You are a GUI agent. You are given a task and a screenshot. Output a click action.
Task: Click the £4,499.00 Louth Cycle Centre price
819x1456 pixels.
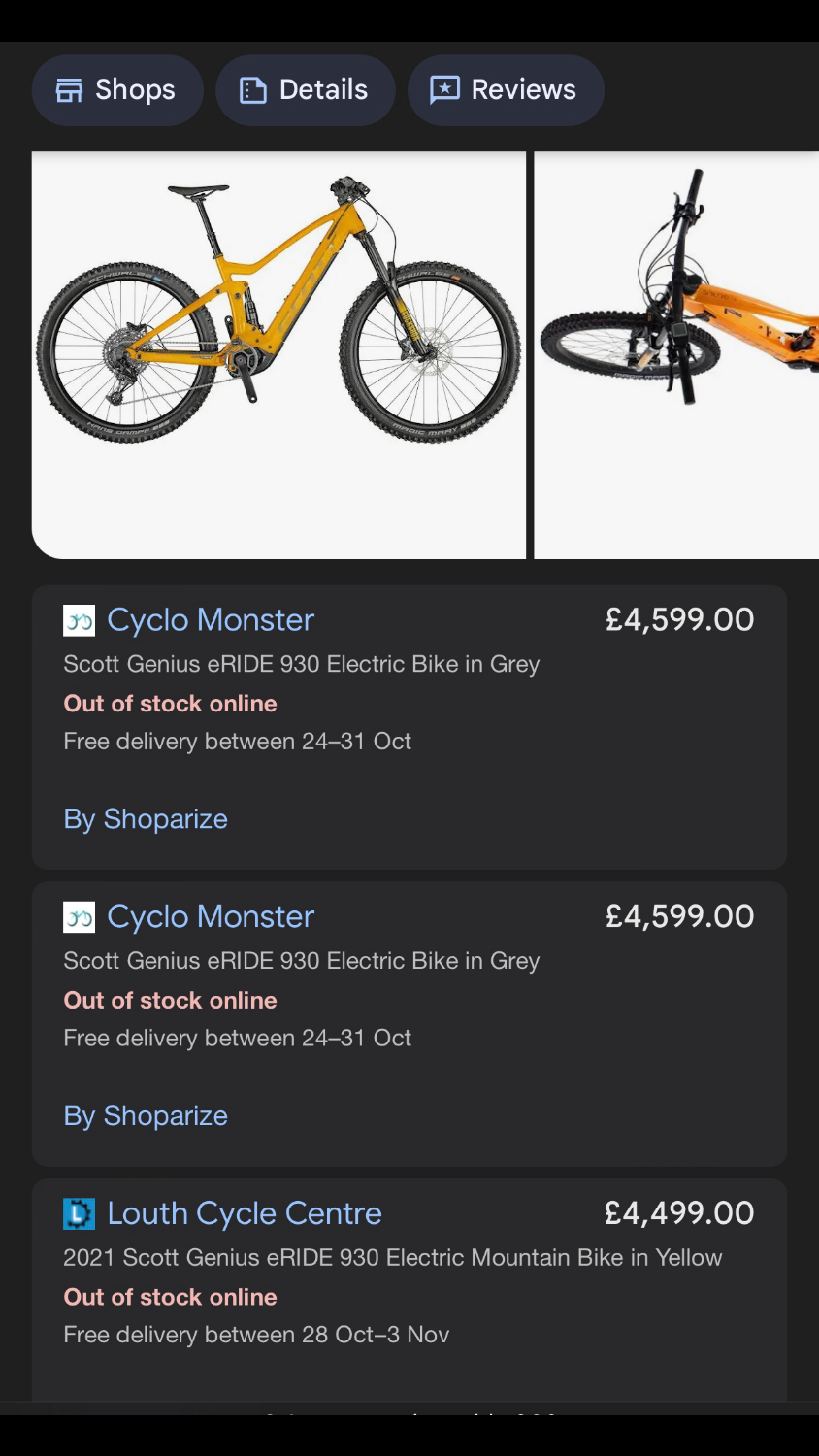(x=679, y=1212)
